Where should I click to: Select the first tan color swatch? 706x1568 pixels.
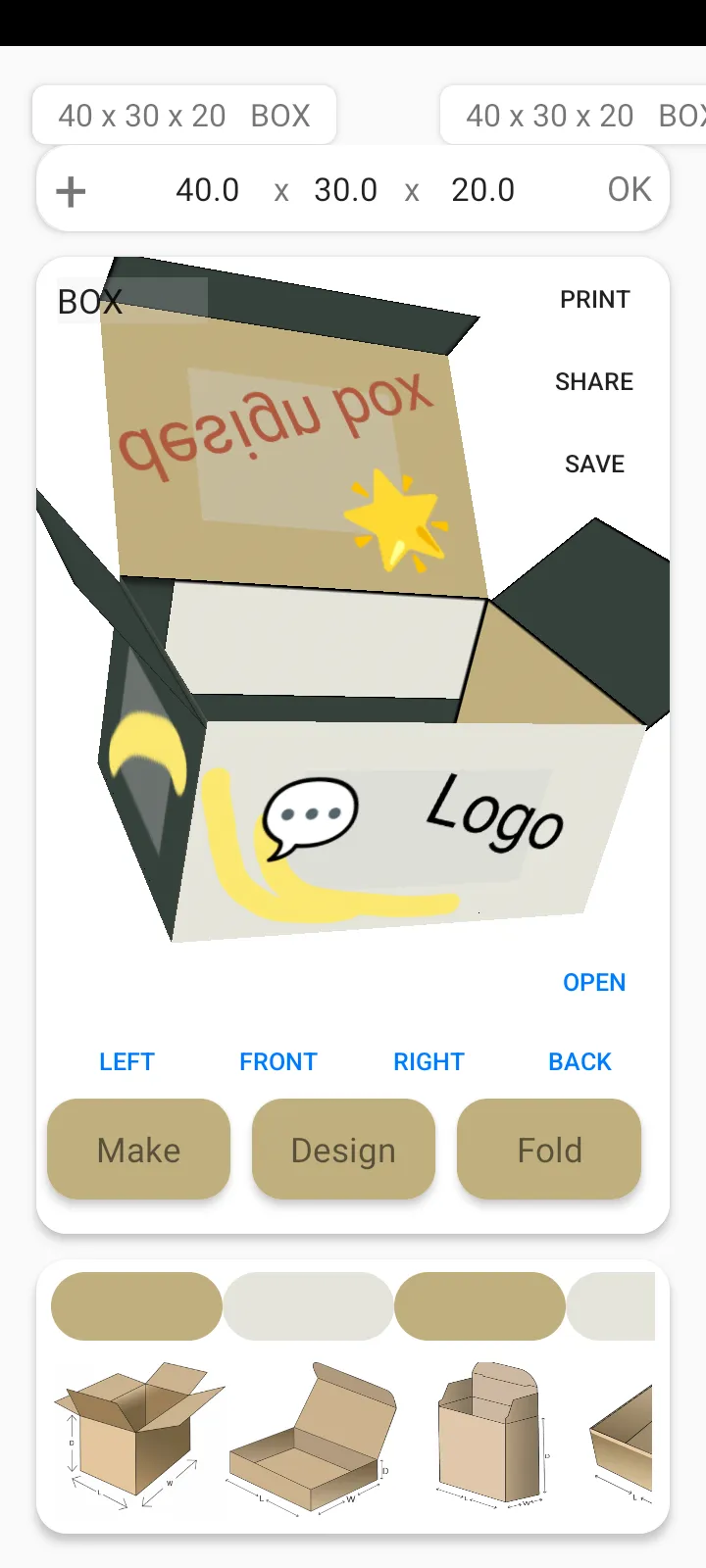point(136,1306)
